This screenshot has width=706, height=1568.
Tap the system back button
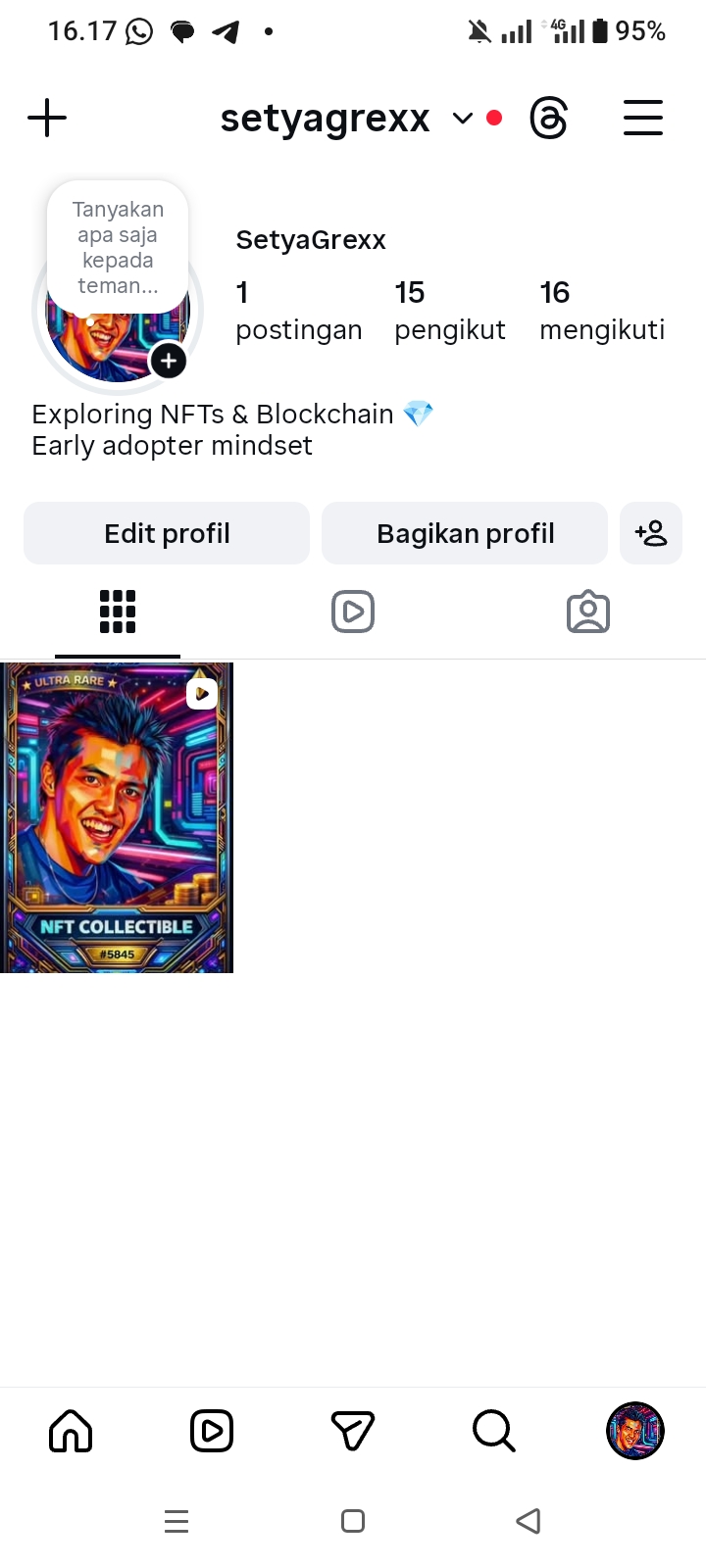pos(529,1521)
